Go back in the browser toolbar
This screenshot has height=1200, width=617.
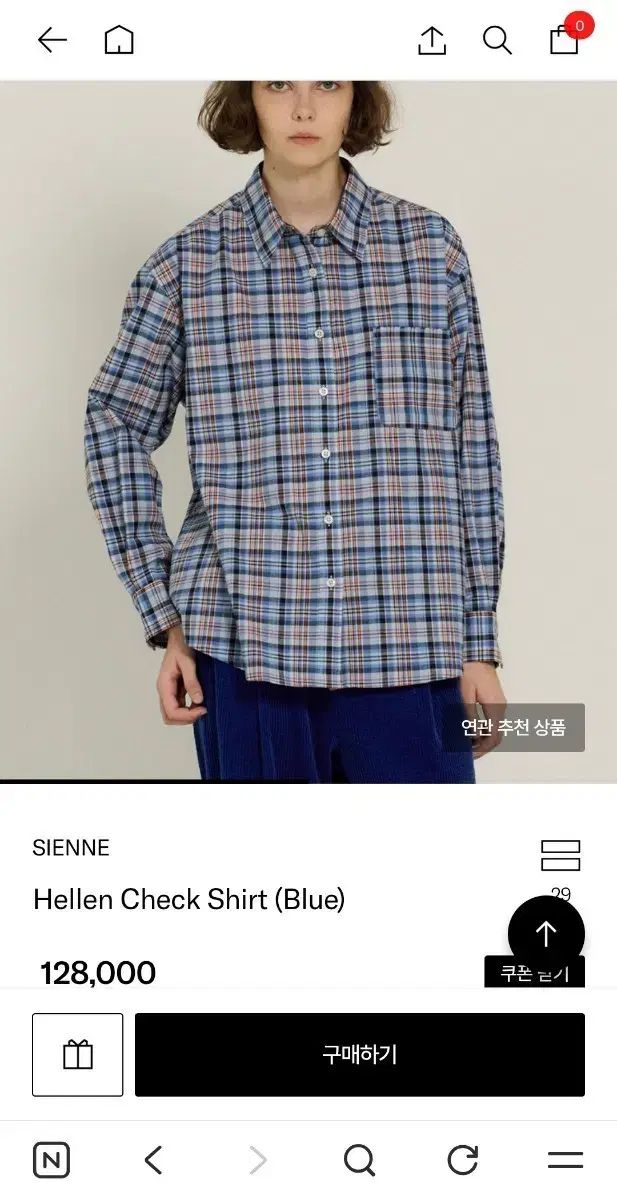tap(153, 1160)
